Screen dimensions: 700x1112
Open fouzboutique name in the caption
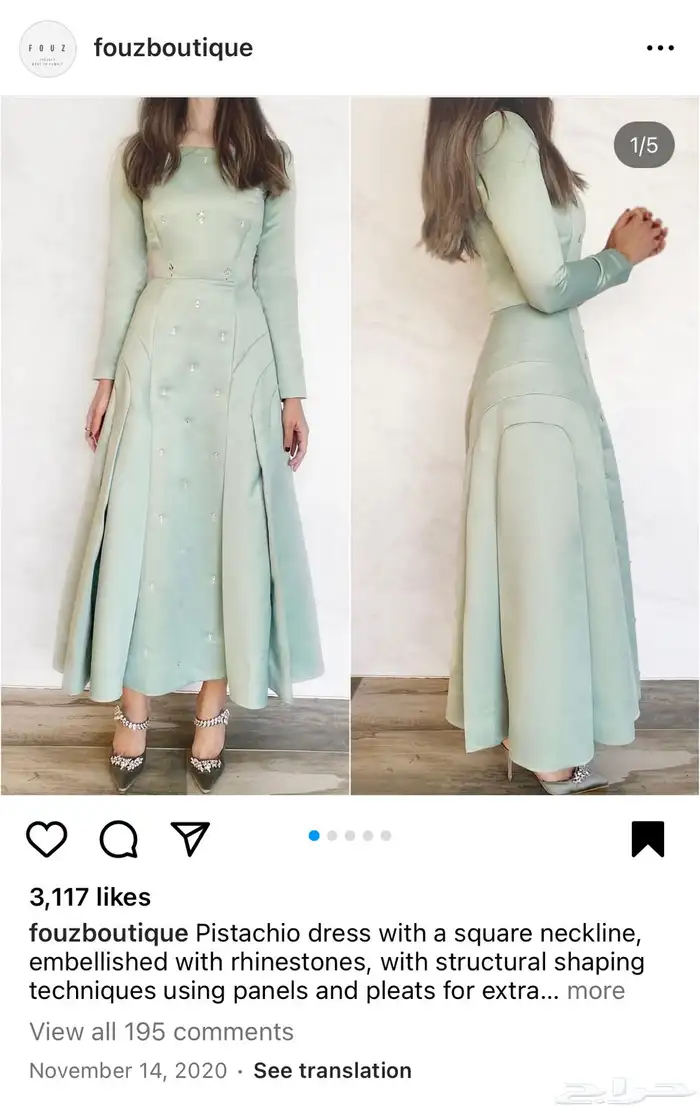pos(108,934)
